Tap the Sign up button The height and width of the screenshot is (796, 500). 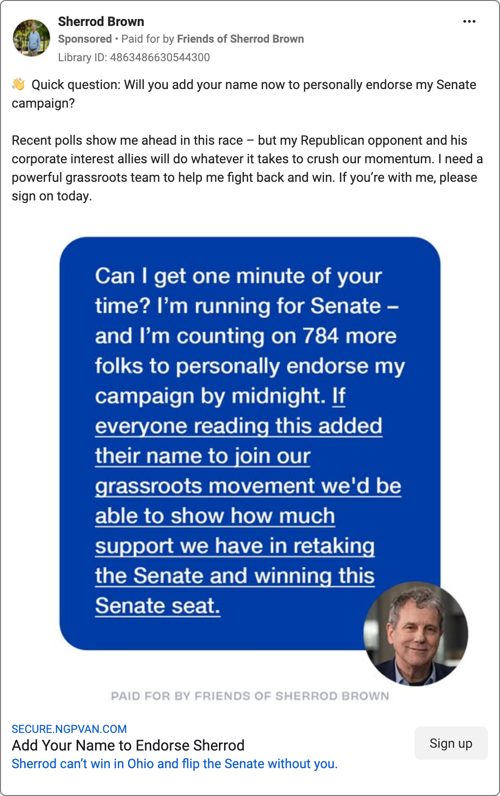pyautogui.click(x=451, y=744)
